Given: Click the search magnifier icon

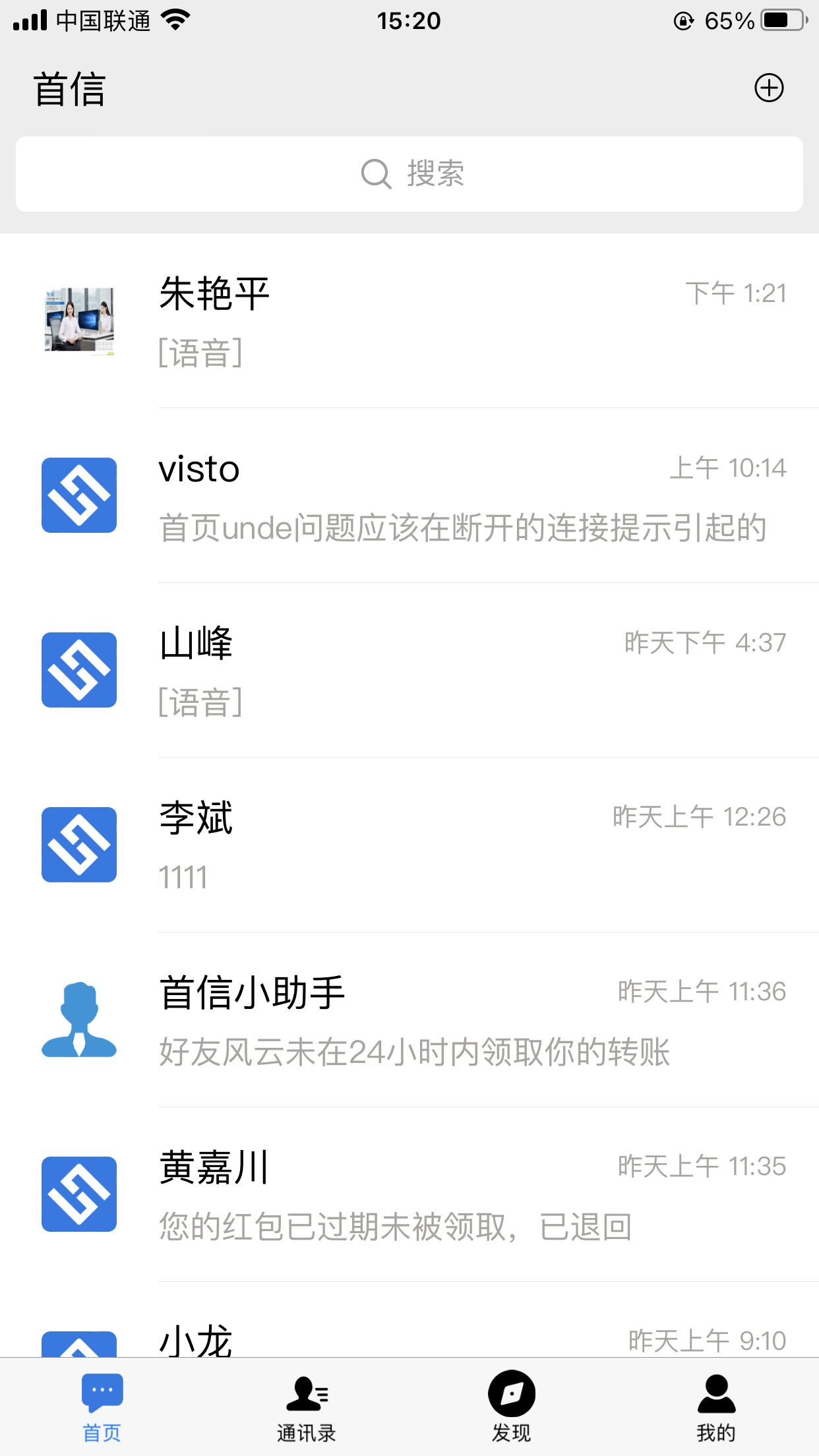Looking at the screenshot, I should [375, 173].
